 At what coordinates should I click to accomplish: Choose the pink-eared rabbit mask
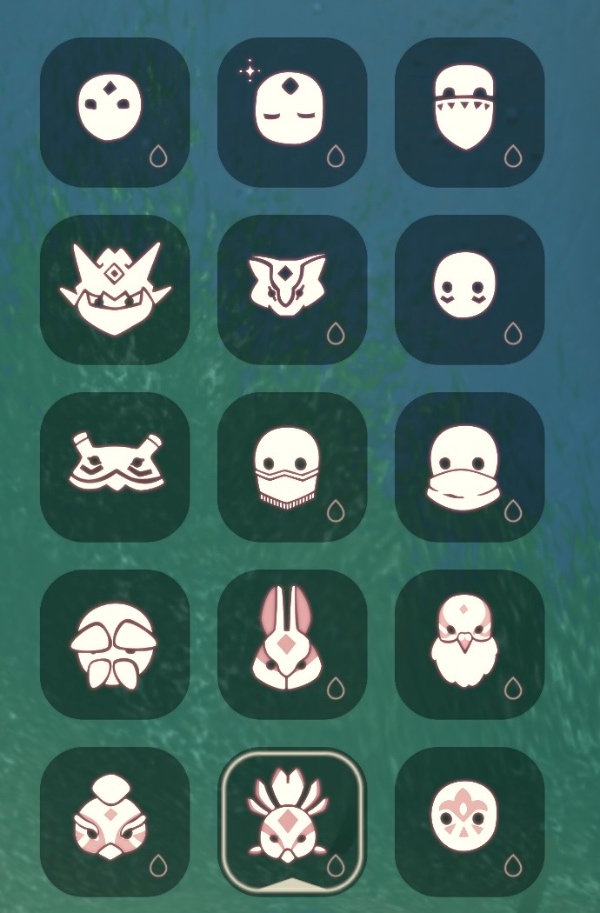[x=292, y=645]
